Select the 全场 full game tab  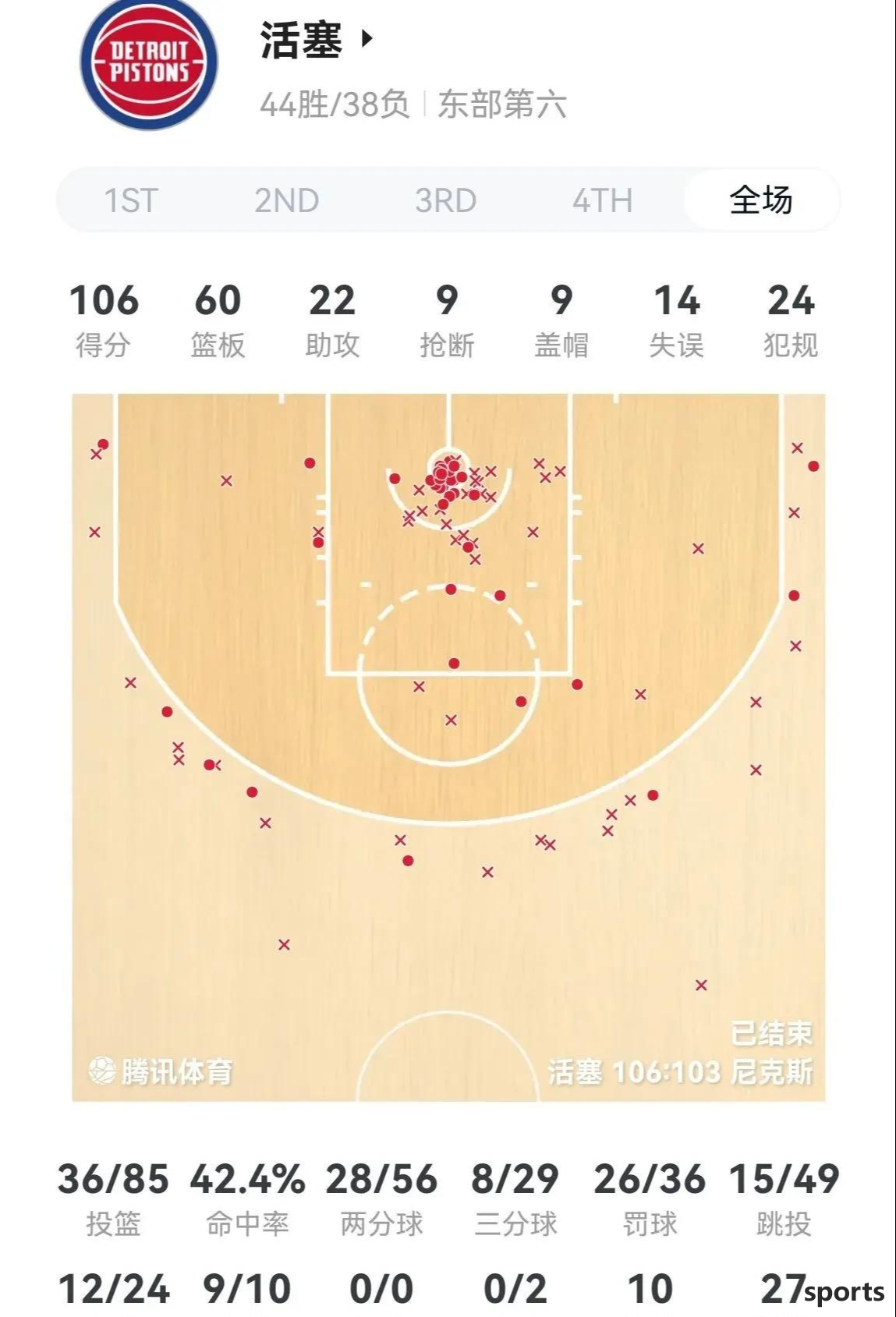click(761, 200)
